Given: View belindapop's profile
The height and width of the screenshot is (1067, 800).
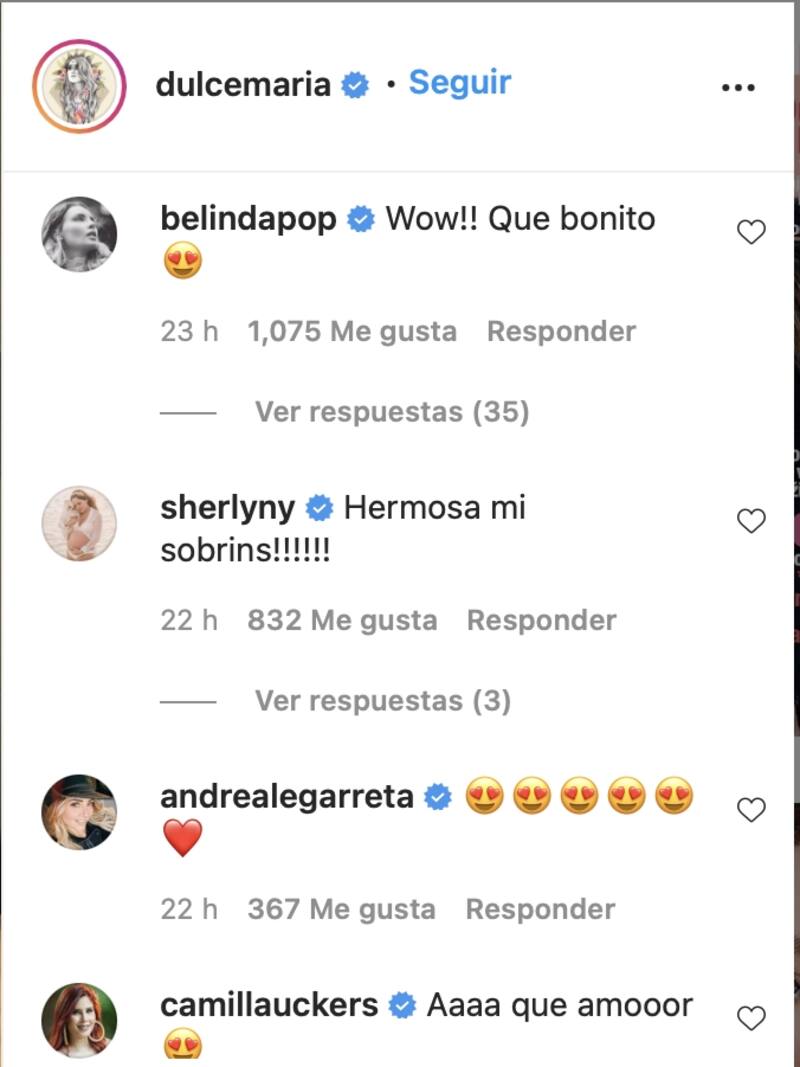Looking at the screenshot, I should click(x=248, y=219).
